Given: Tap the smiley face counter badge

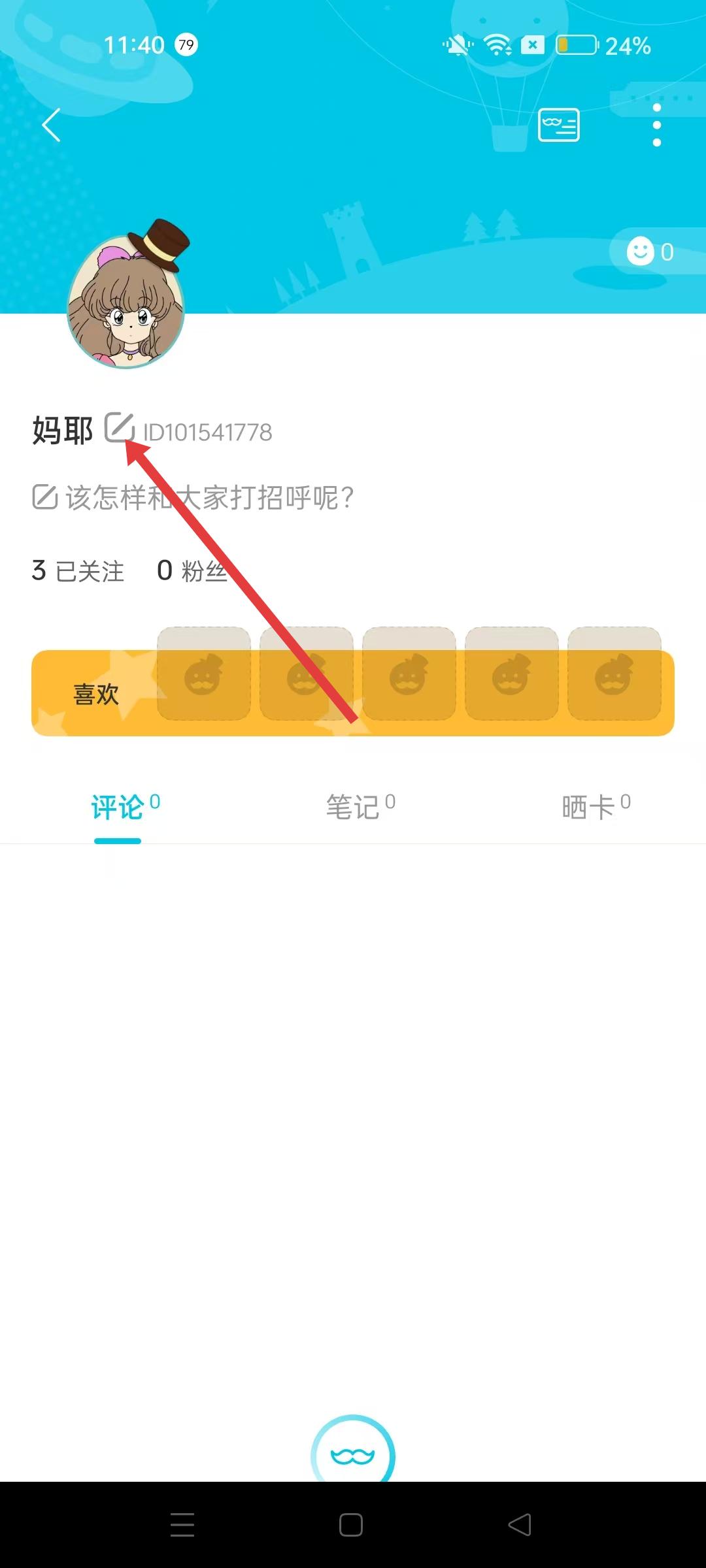Looking at the screenshot, I should point(650,252).
